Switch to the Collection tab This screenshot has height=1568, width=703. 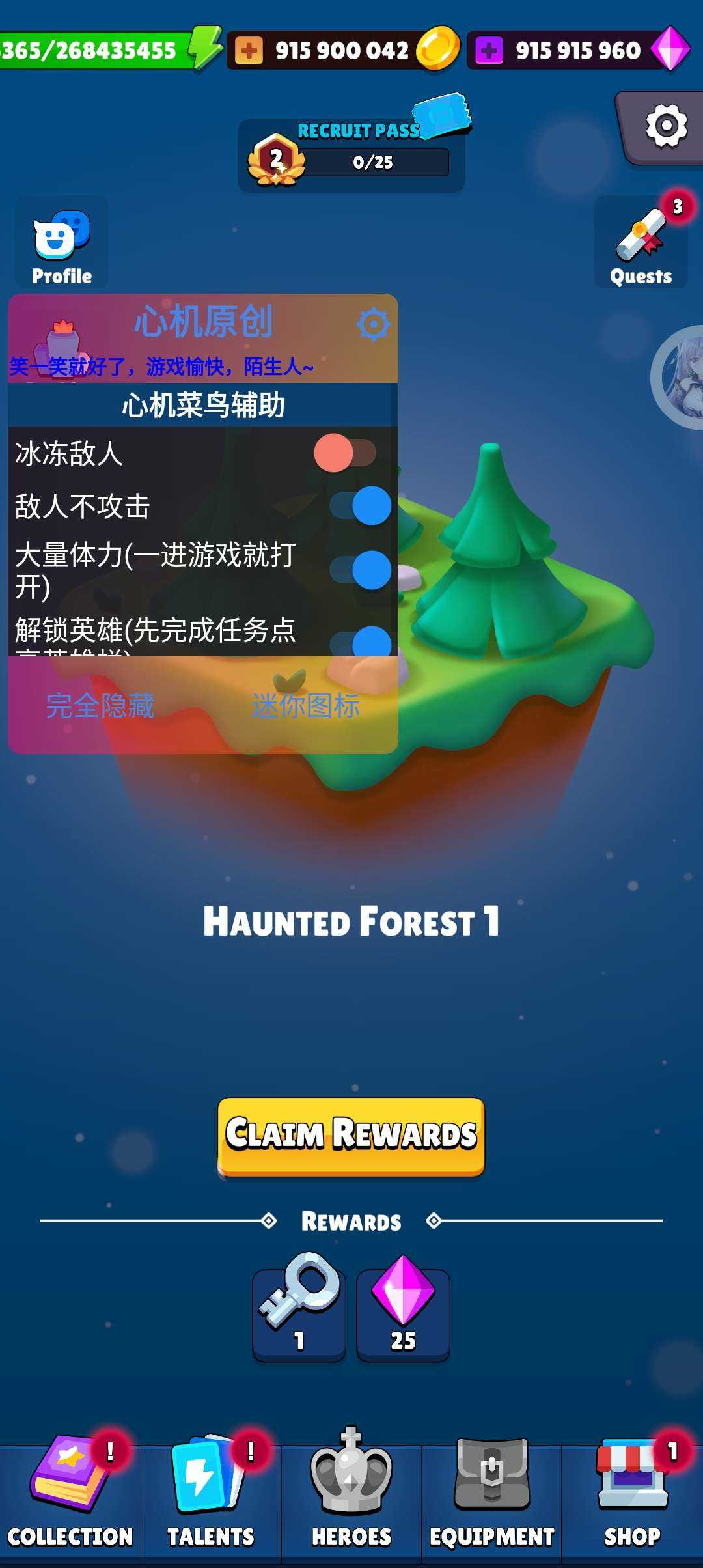(70, 1498)
